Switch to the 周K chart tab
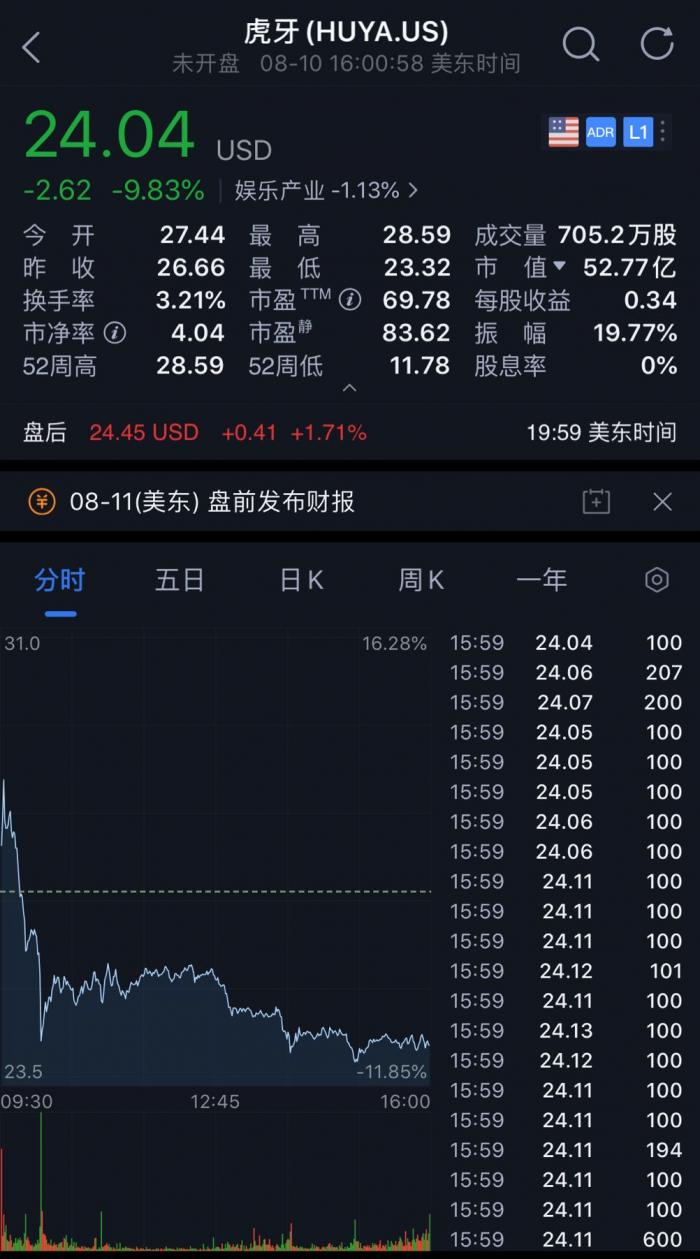700x1259 pixels. (x=421, y=580)
